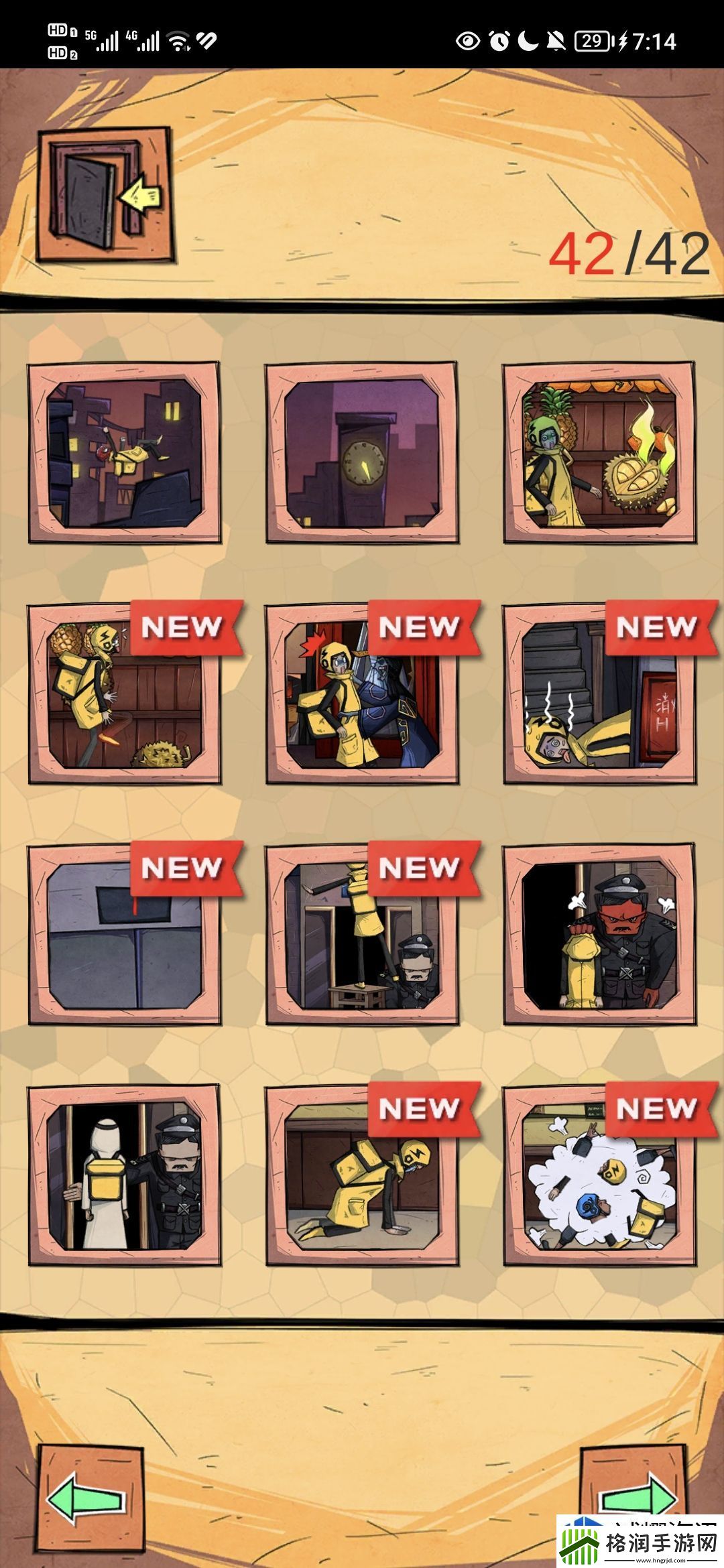
Task: View the new gray wall slot scene
Action: [125, 935]
